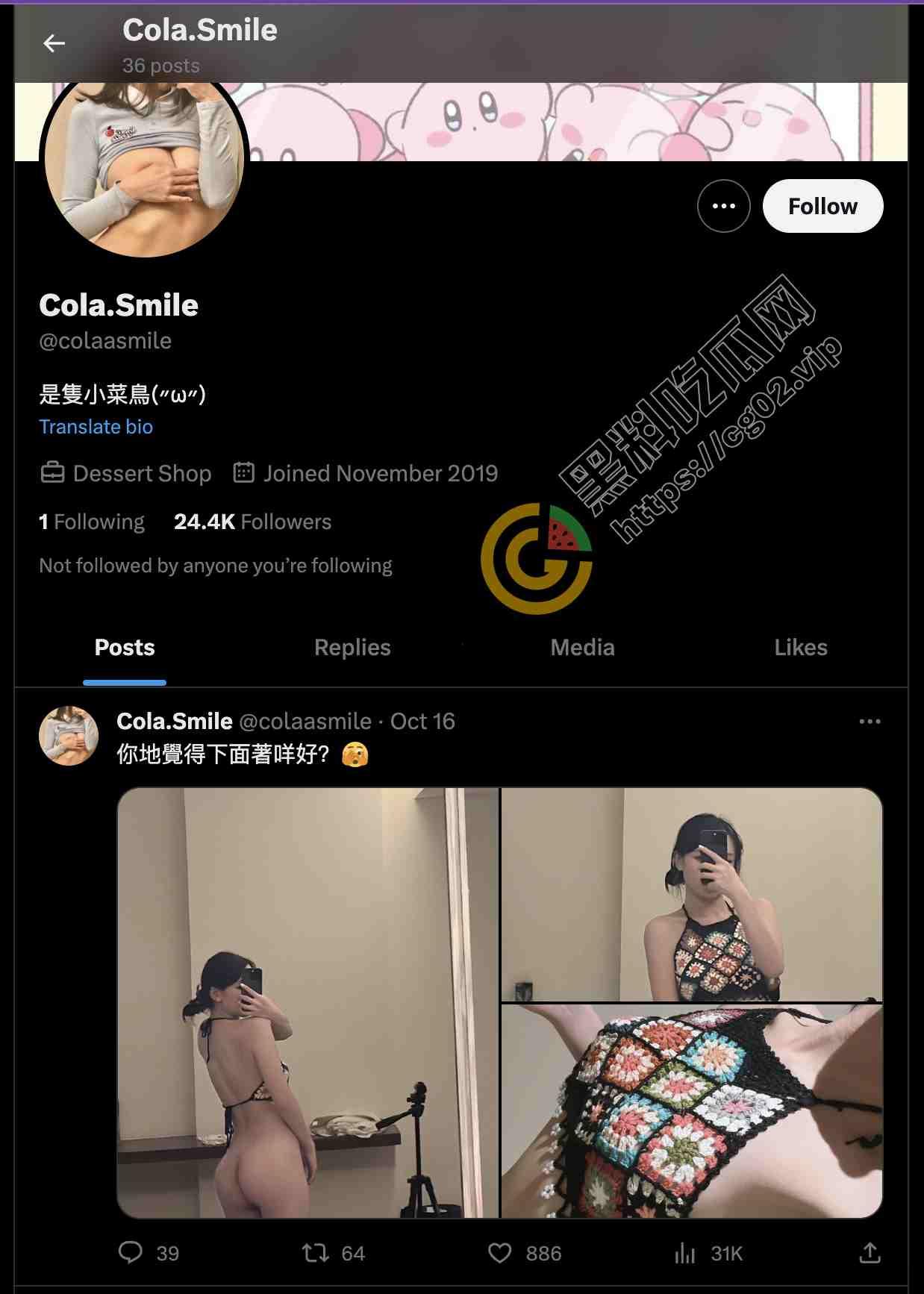Repost the Oct 16 post
This screenshot has width=924, height=1294.
tap(316, 1252)
